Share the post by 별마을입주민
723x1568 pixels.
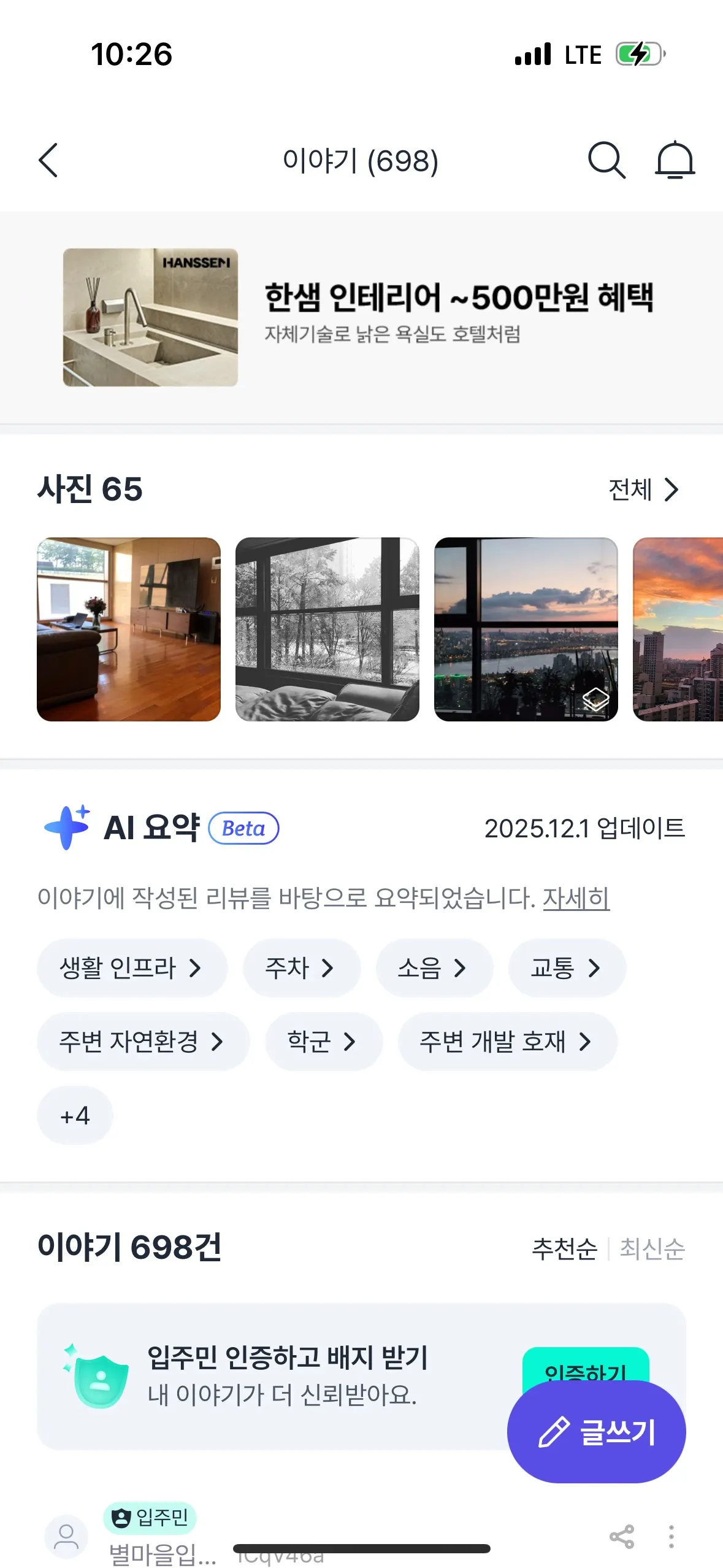pyautogui.click(x=622, y=1537)
